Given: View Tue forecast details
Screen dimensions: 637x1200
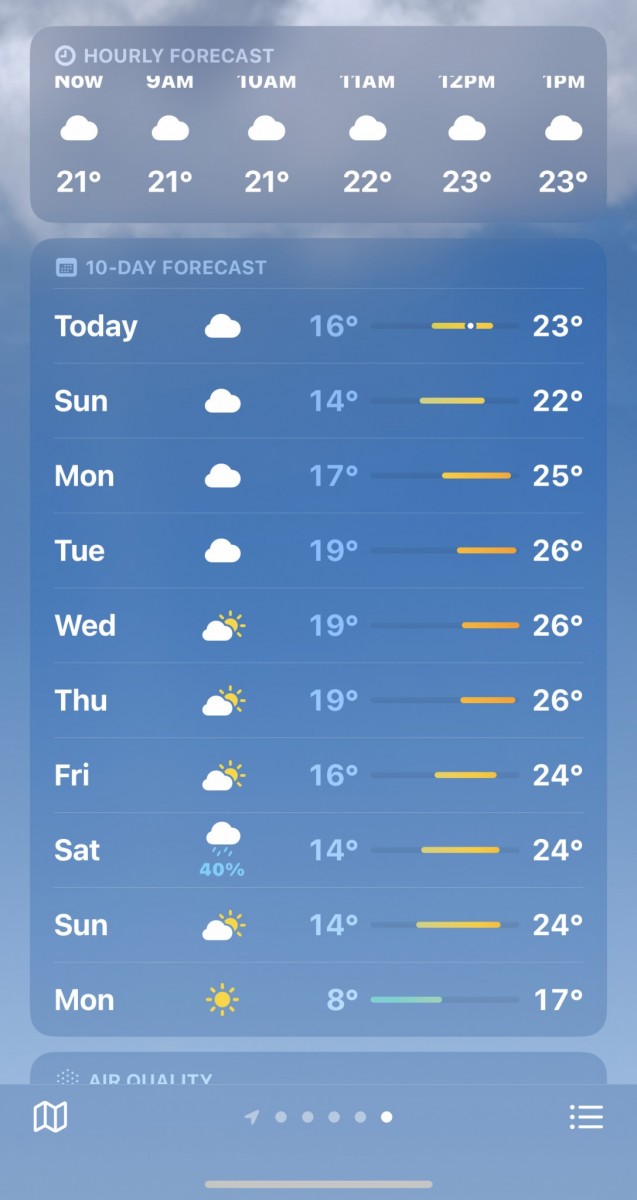Looking at the screenshot, I should 318,550.
